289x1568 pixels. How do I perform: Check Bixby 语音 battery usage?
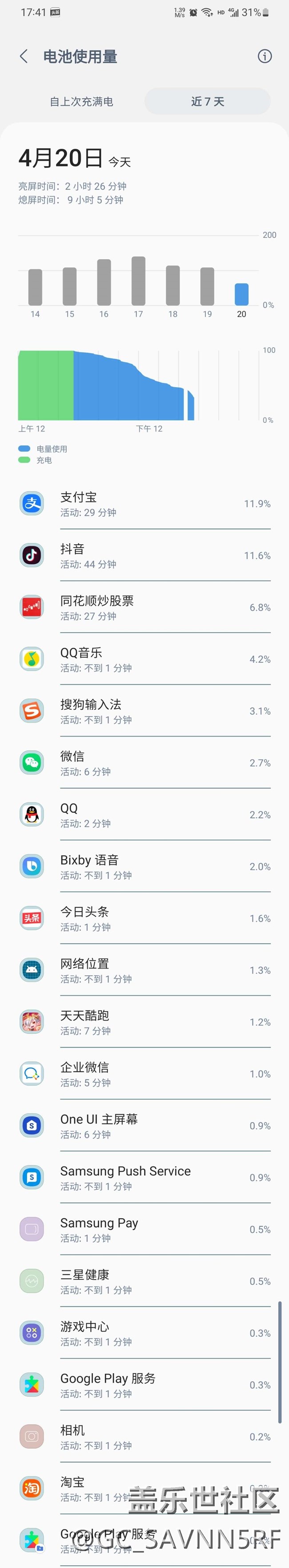pos(144,866)
